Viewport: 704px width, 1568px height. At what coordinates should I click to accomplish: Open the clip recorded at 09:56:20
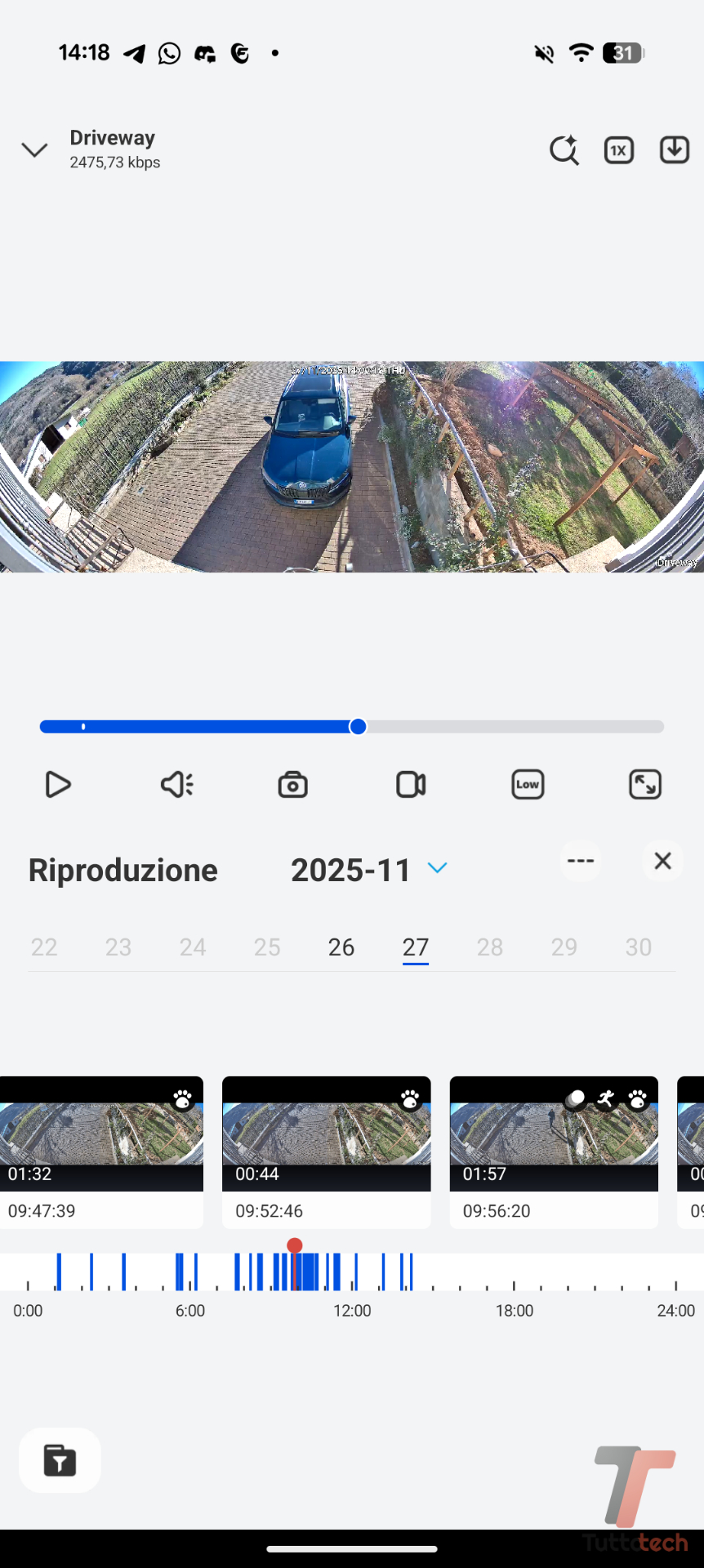pyautogui.click(x=554, y=1151)
